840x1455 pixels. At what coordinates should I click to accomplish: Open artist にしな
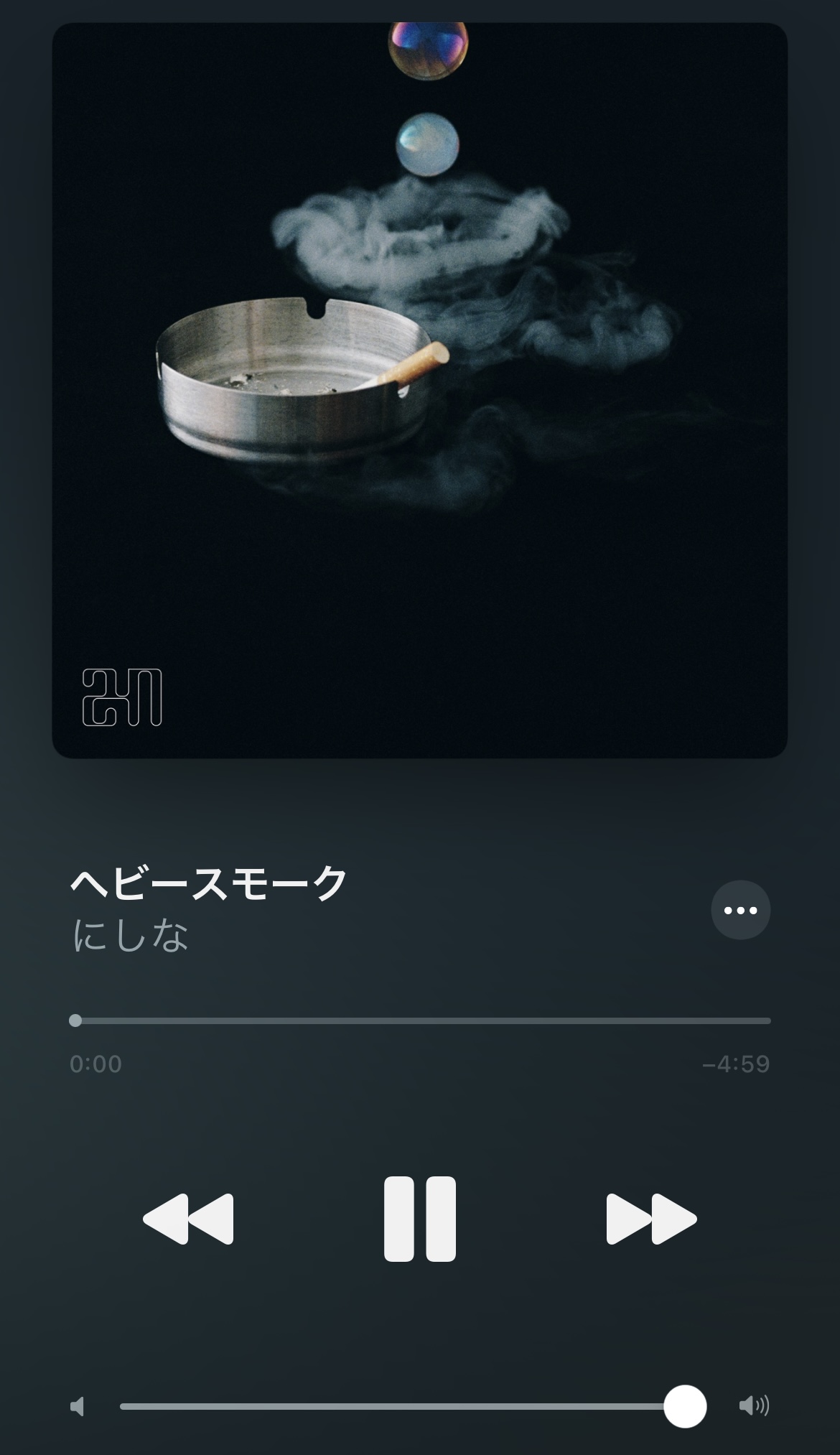(x=131, y=936)
